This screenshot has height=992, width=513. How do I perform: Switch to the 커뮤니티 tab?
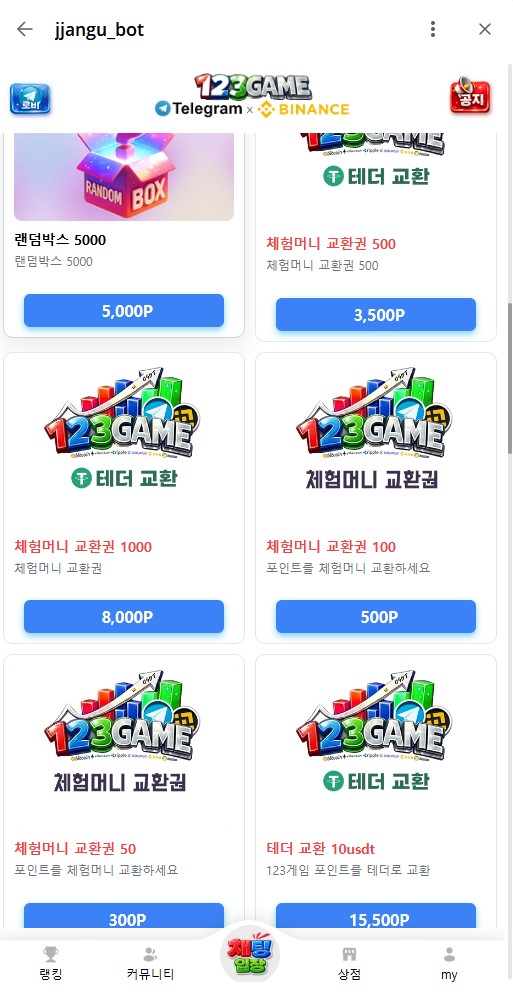(x=150, y=964)
